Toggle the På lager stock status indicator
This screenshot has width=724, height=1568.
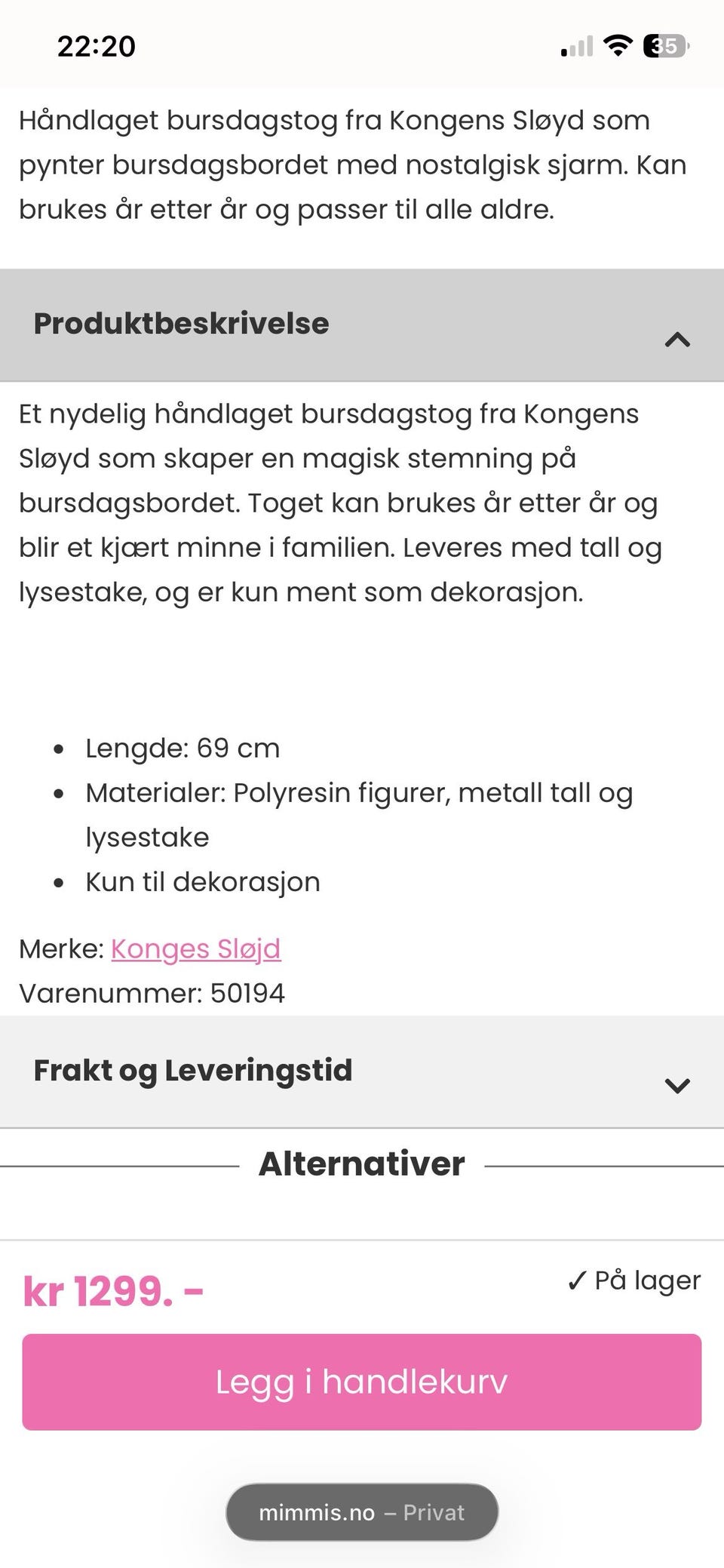pos(635,1279)
